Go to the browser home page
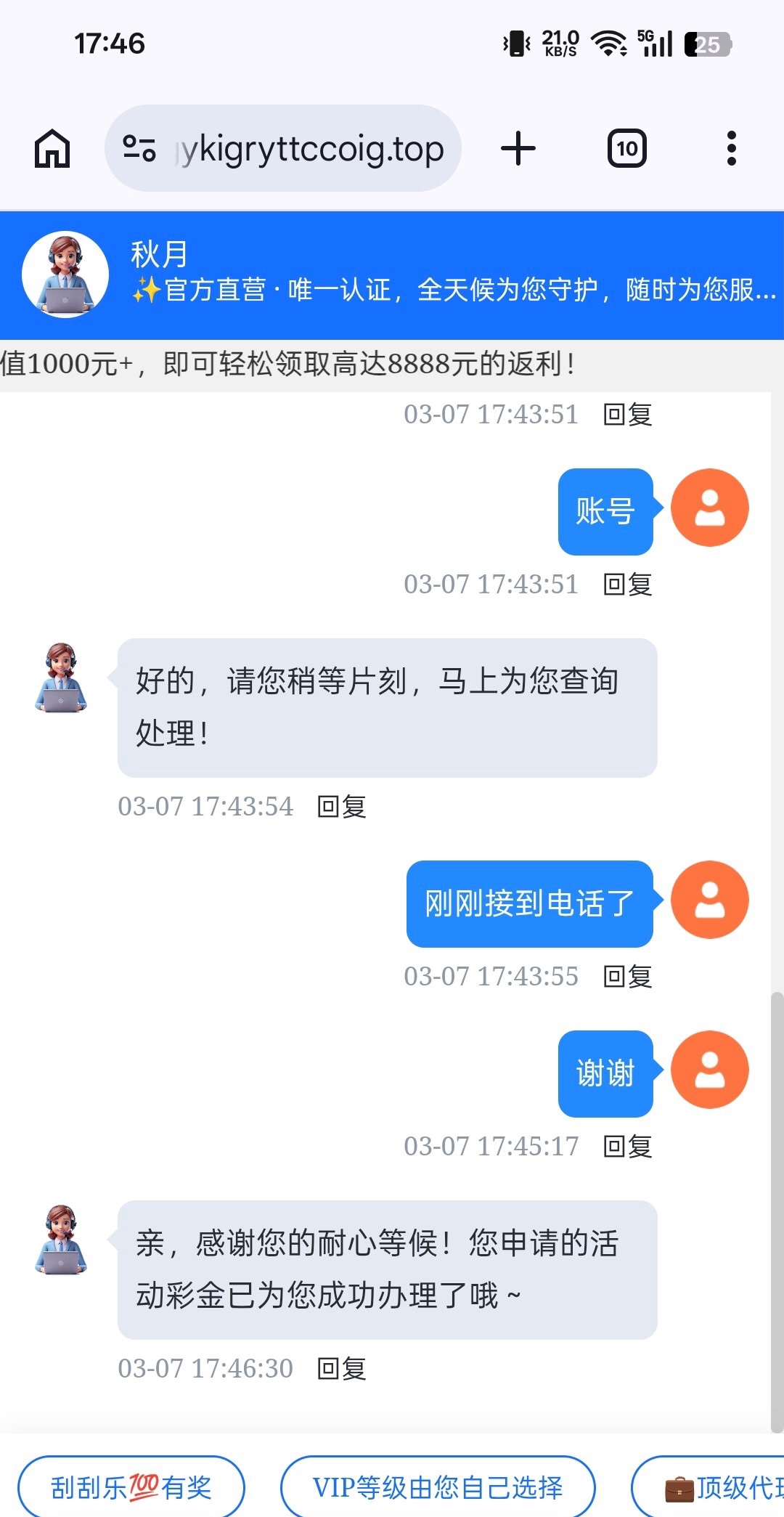Viewport: 784px width, 1517px height. (x=52, y=149)
